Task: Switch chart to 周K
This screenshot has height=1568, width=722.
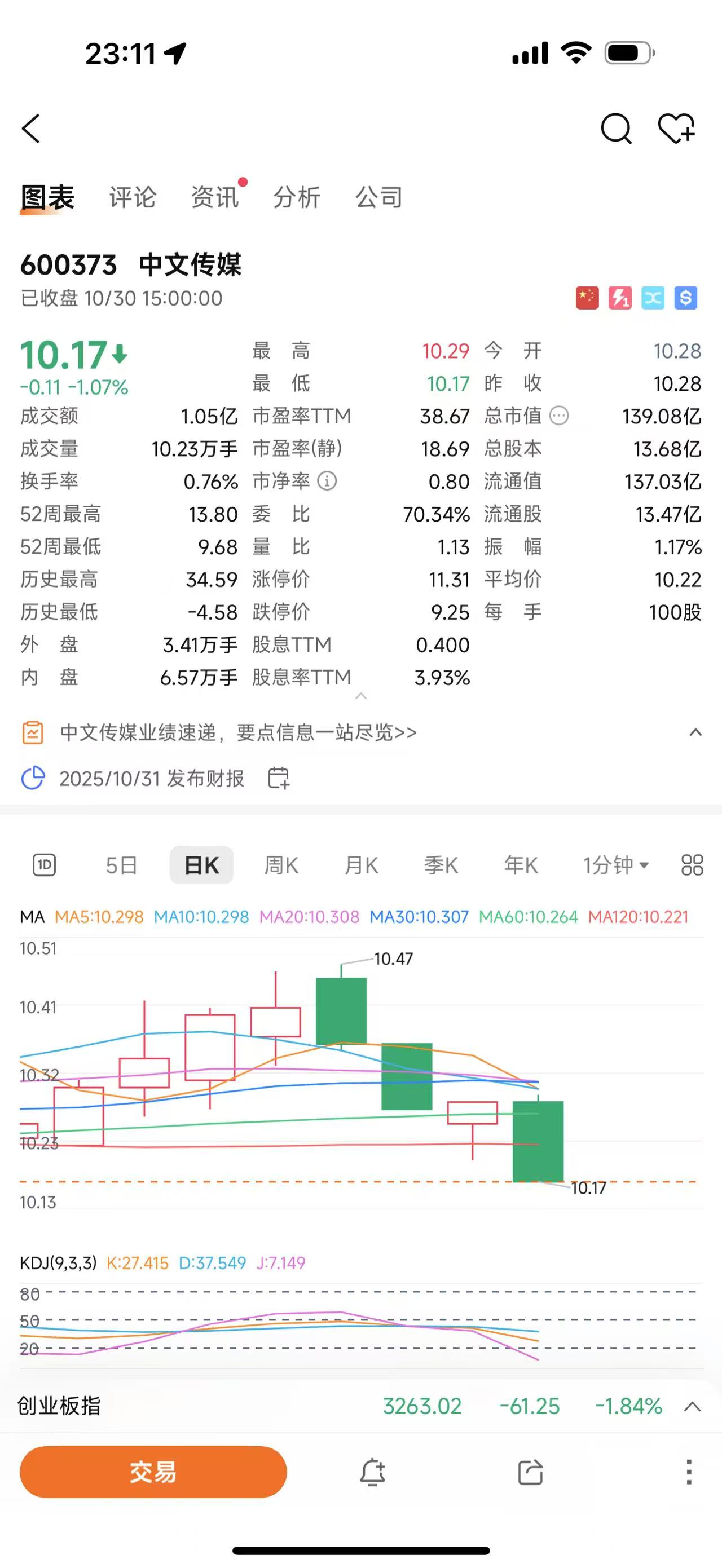Action: click(281, 865)
